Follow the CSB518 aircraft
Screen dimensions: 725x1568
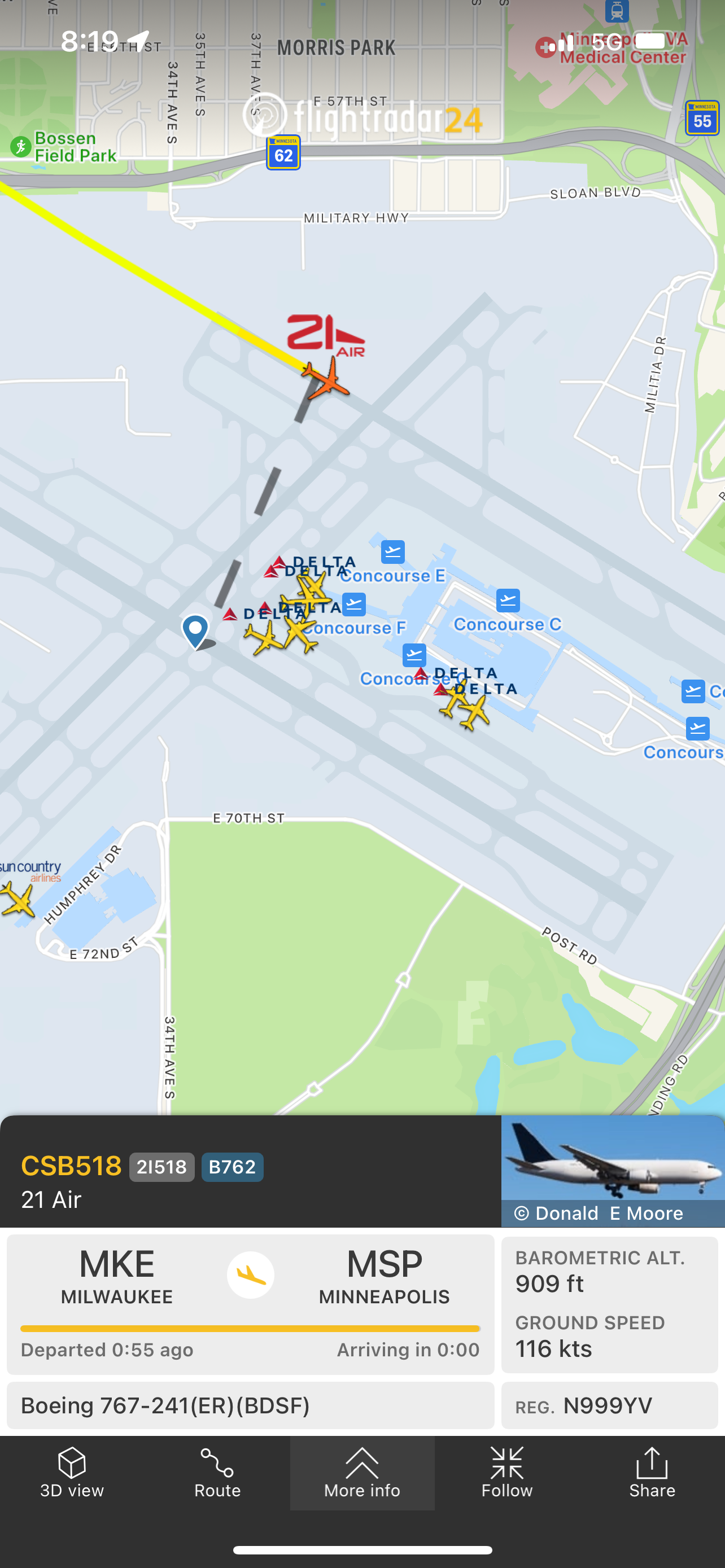tap(507, 1473)
